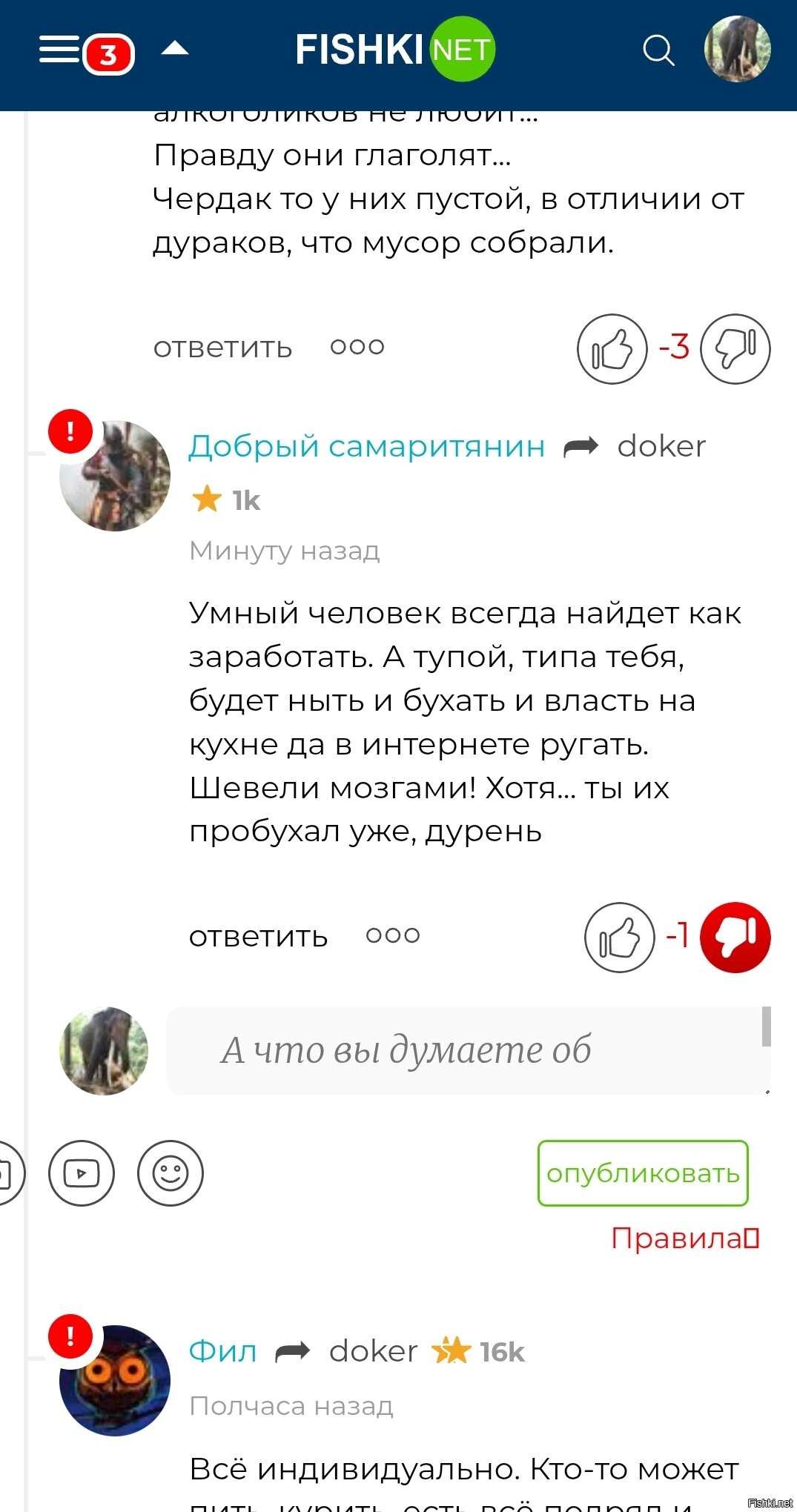
Task: Like the comment rated -3
Action: [612, 348]
